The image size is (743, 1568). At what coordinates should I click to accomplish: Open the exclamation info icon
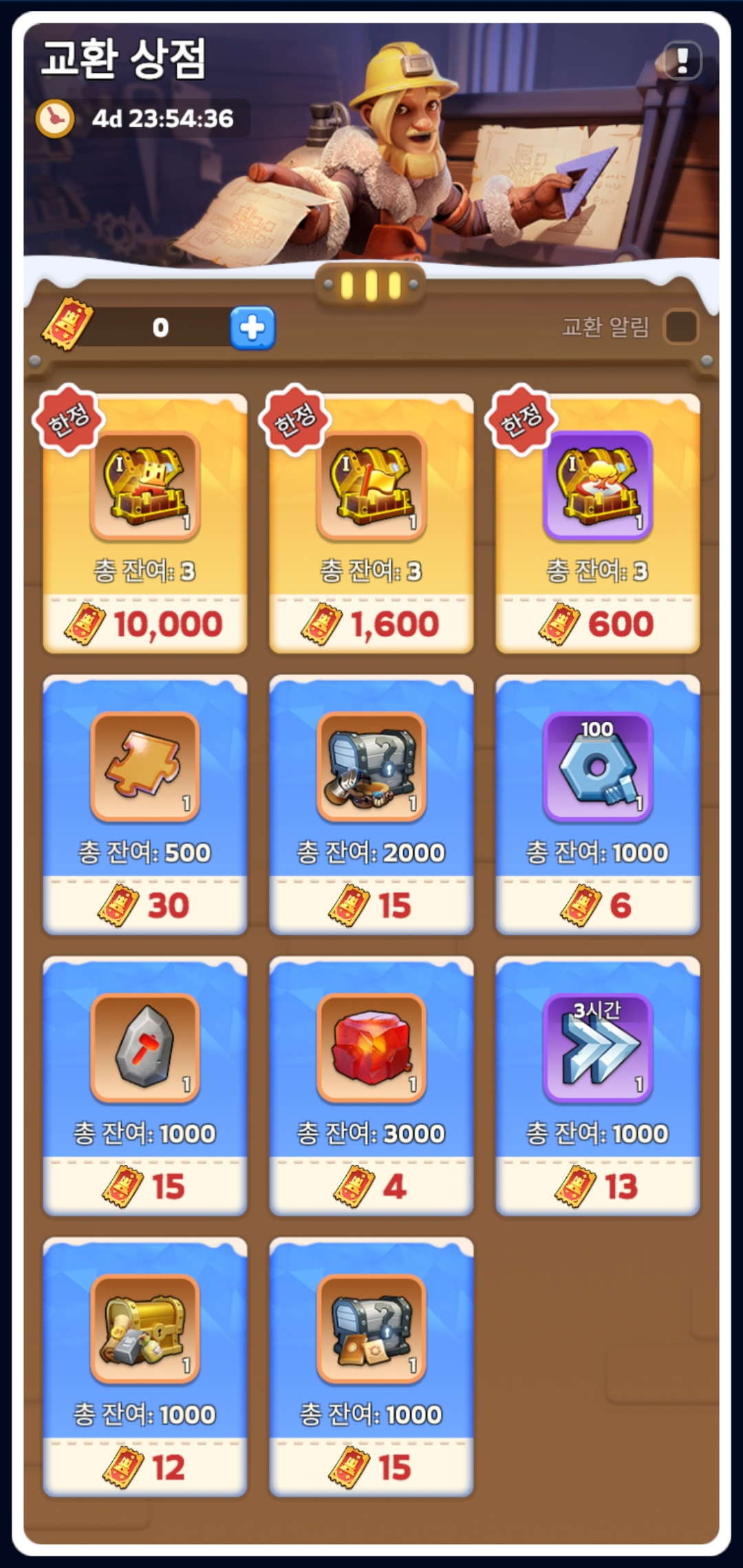[x=682, y=61]
